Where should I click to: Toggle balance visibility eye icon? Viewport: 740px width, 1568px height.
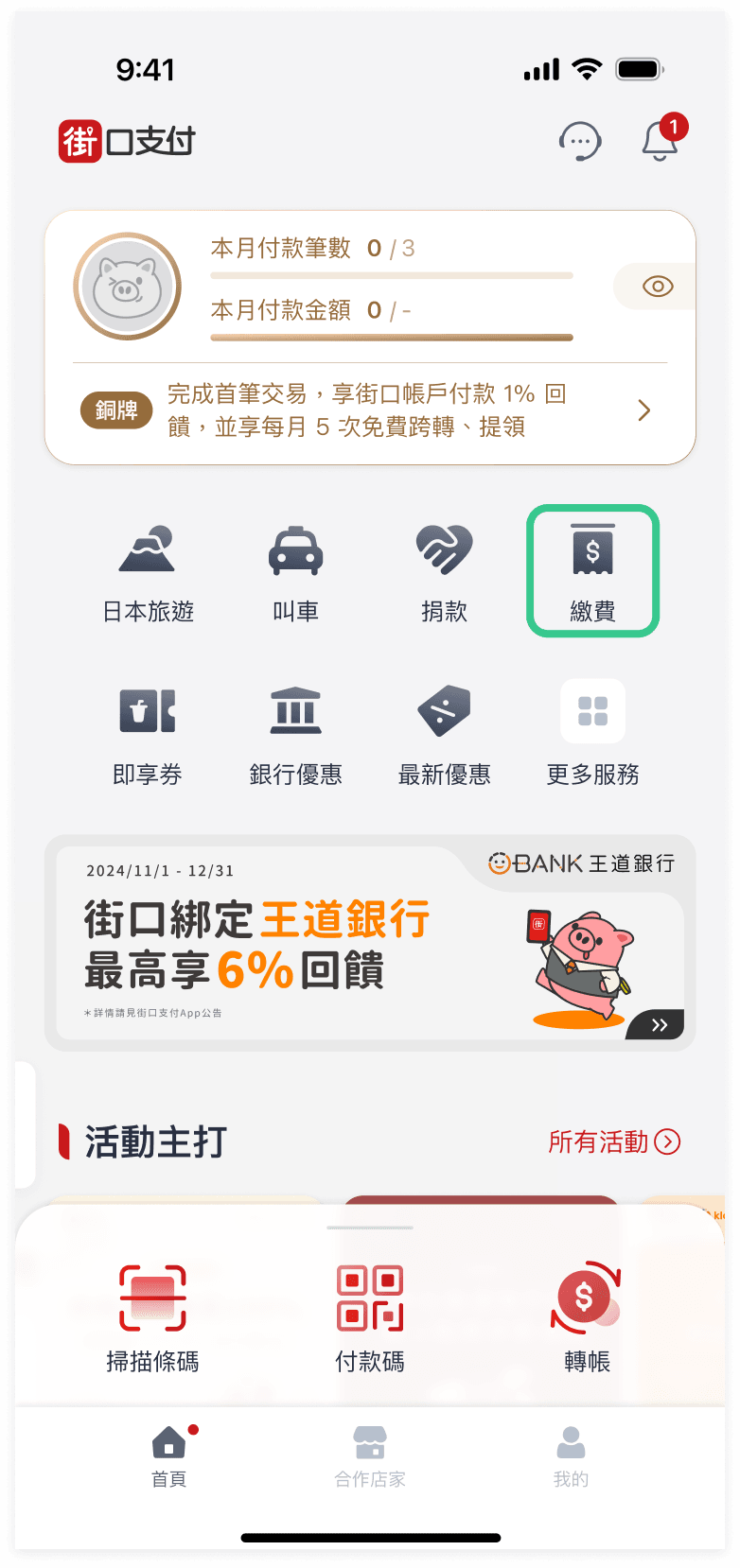657,287
